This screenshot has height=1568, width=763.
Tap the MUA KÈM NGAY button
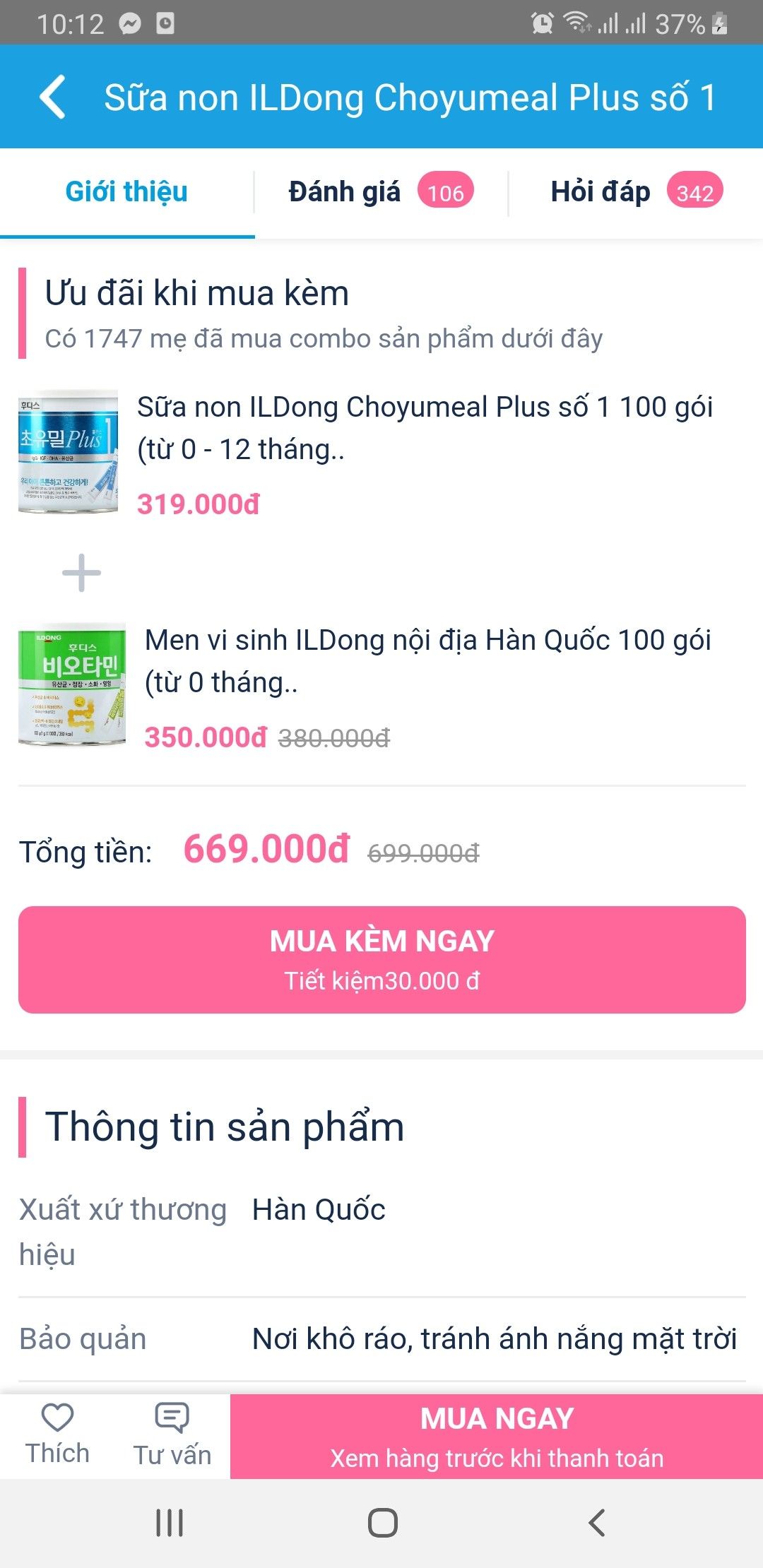point(382,960)
